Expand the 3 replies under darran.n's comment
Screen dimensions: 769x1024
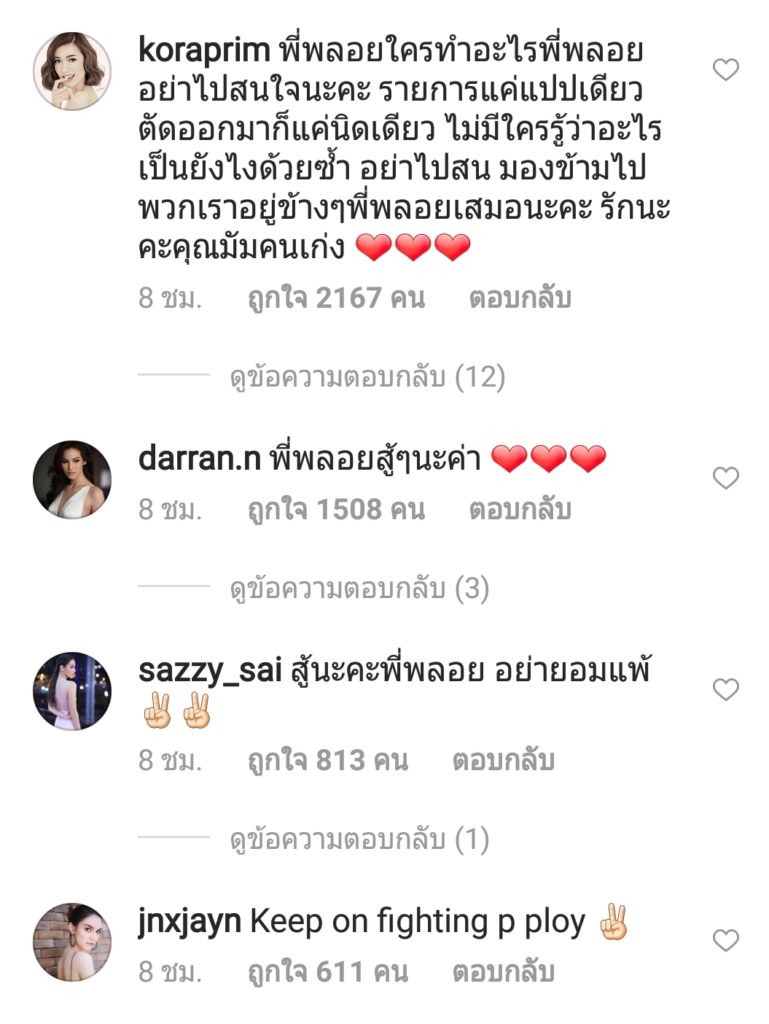[x=359, y=589]
